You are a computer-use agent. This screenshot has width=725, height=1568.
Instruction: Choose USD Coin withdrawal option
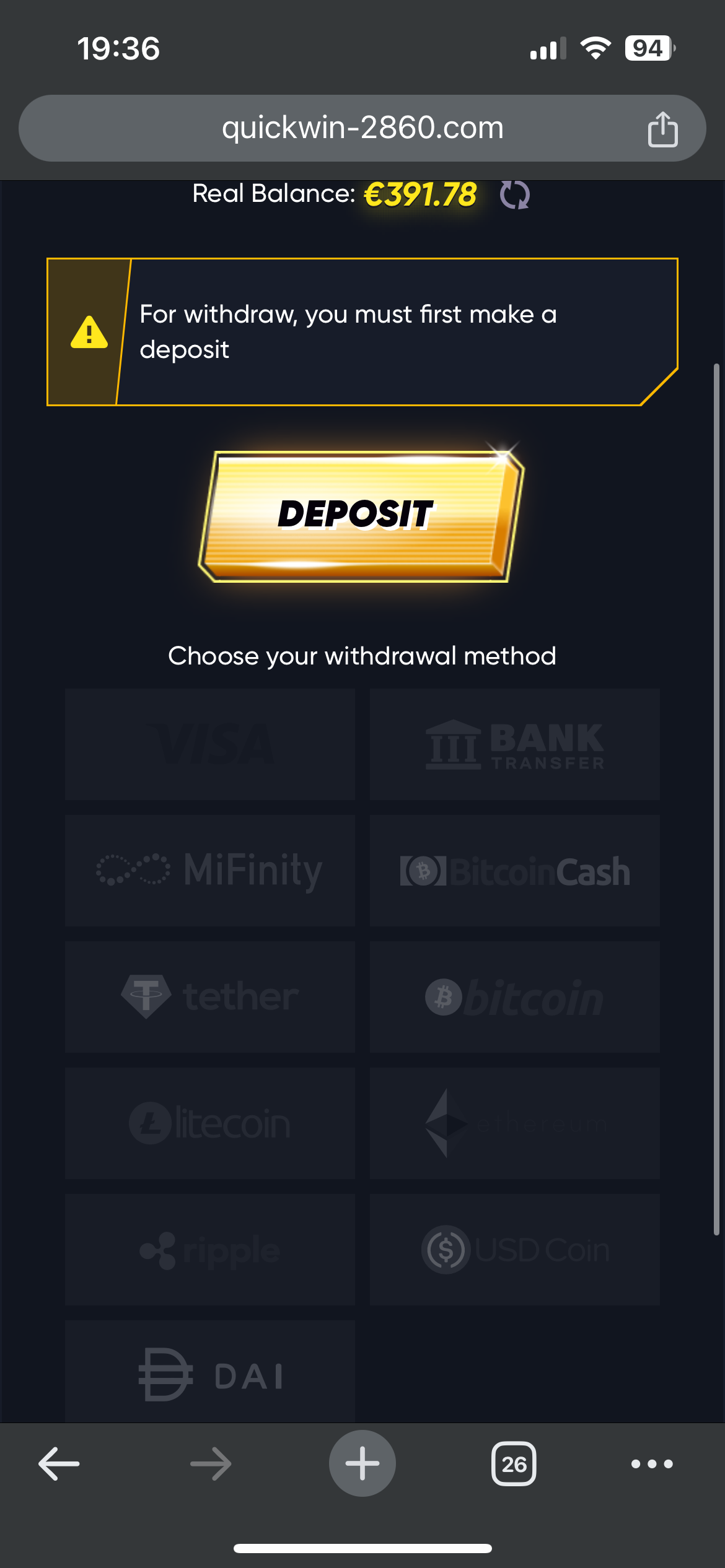tap(514, 1250)
